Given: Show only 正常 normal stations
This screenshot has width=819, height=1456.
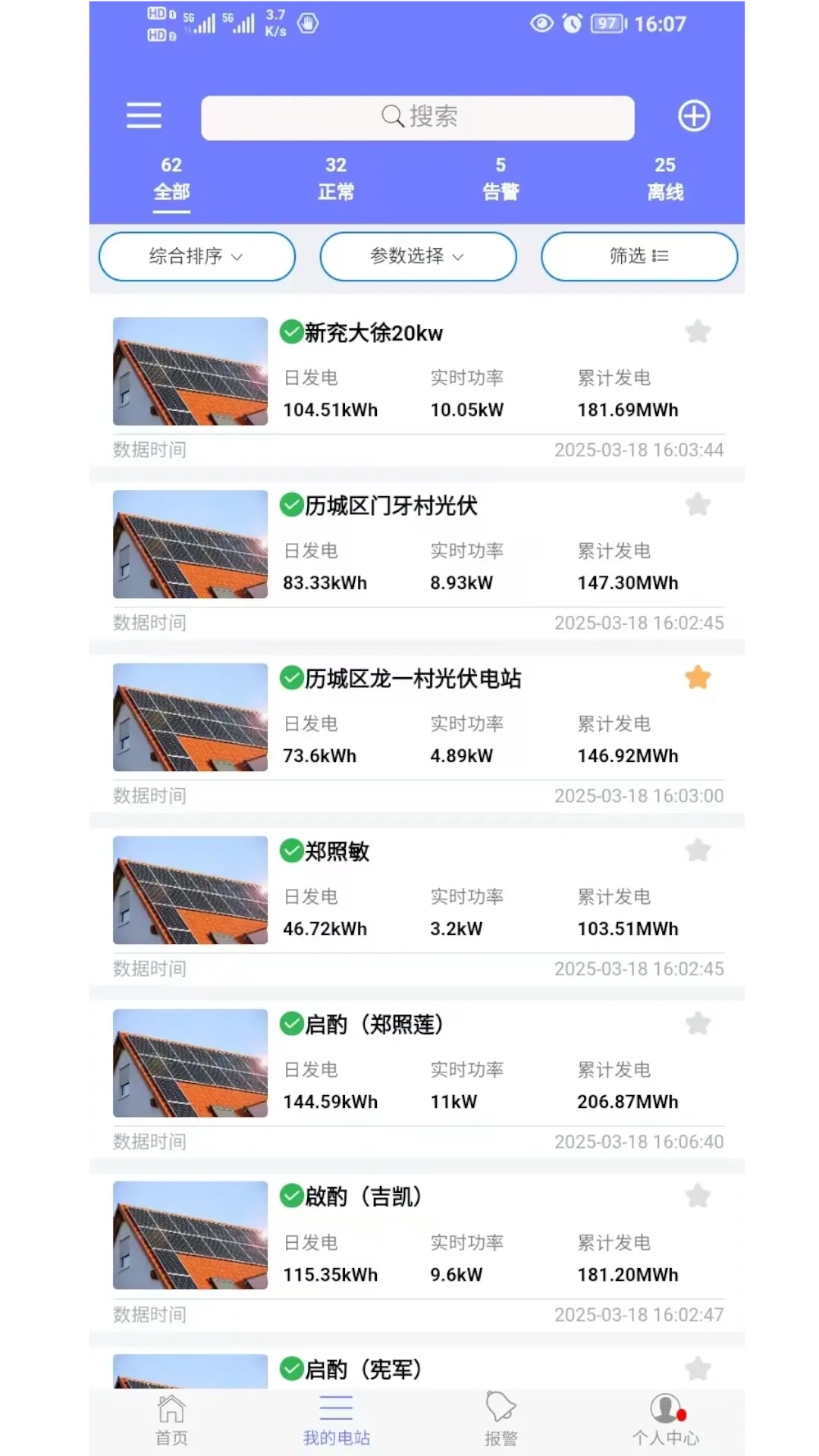Looking at the screenshot, I should coord(335,180).
